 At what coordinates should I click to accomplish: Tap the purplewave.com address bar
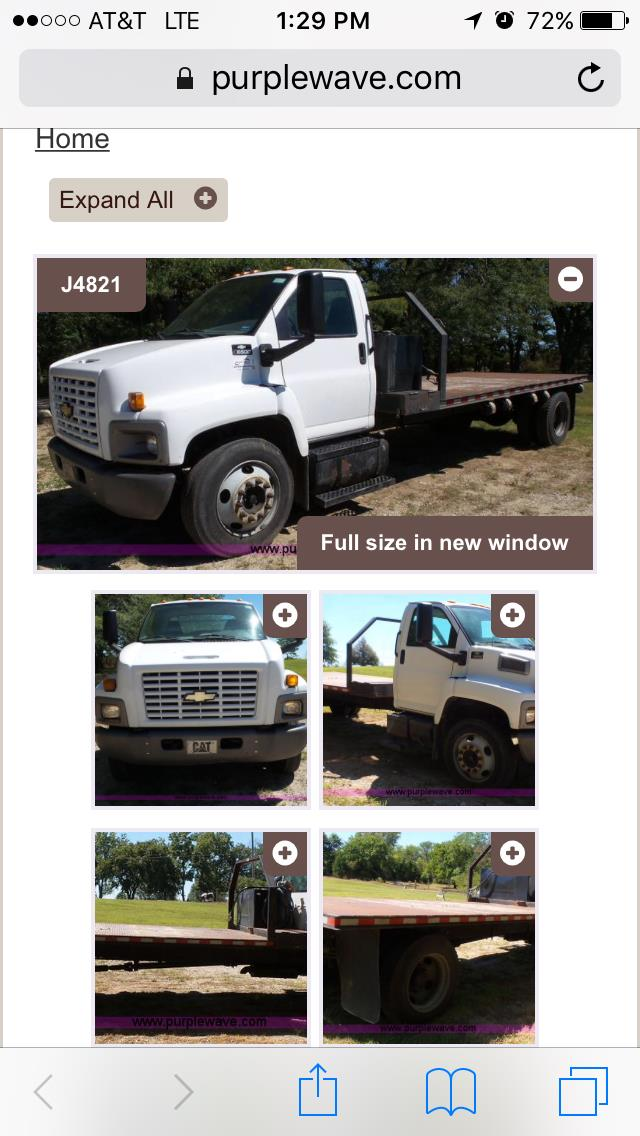pyautogui.click(x=320, y=78)
